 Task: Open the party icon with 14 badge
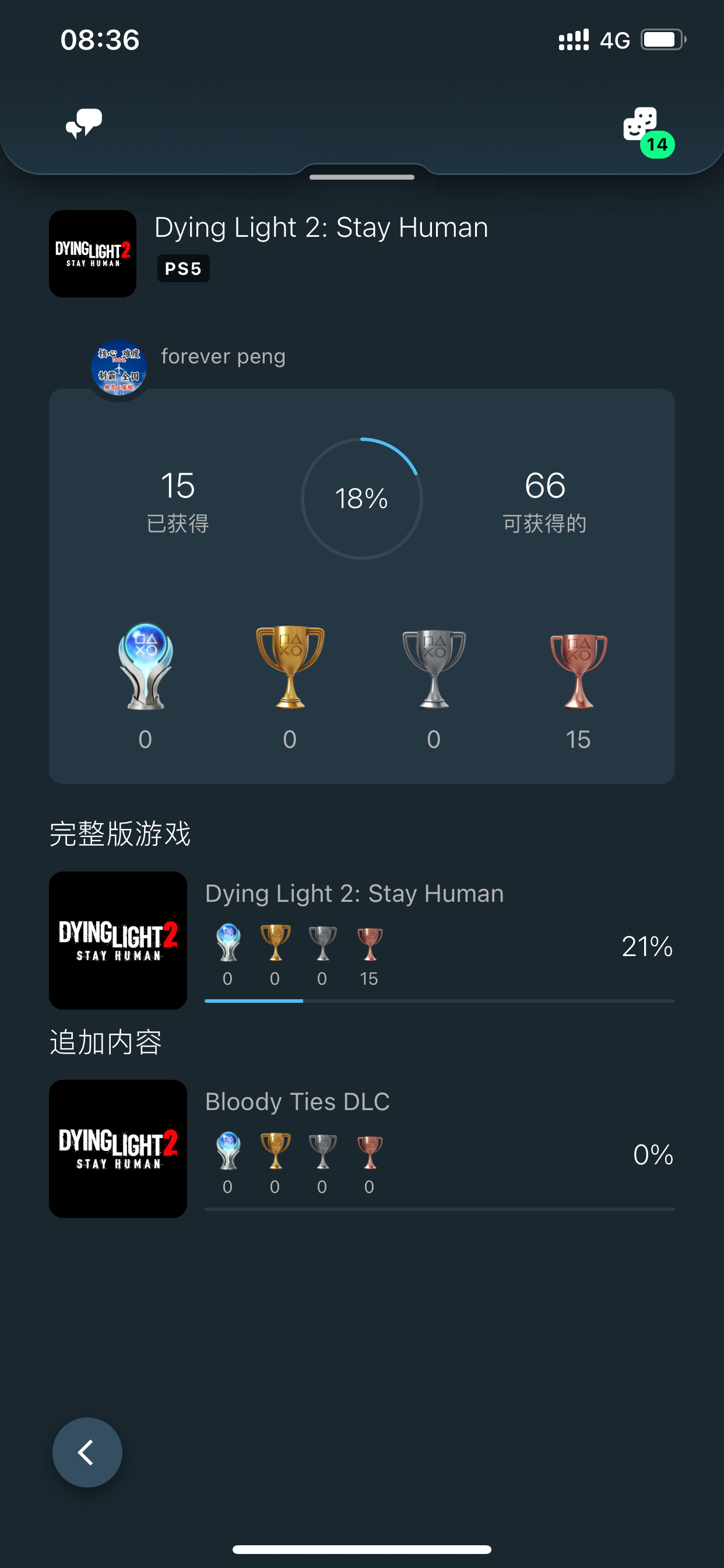click(642, 125)
